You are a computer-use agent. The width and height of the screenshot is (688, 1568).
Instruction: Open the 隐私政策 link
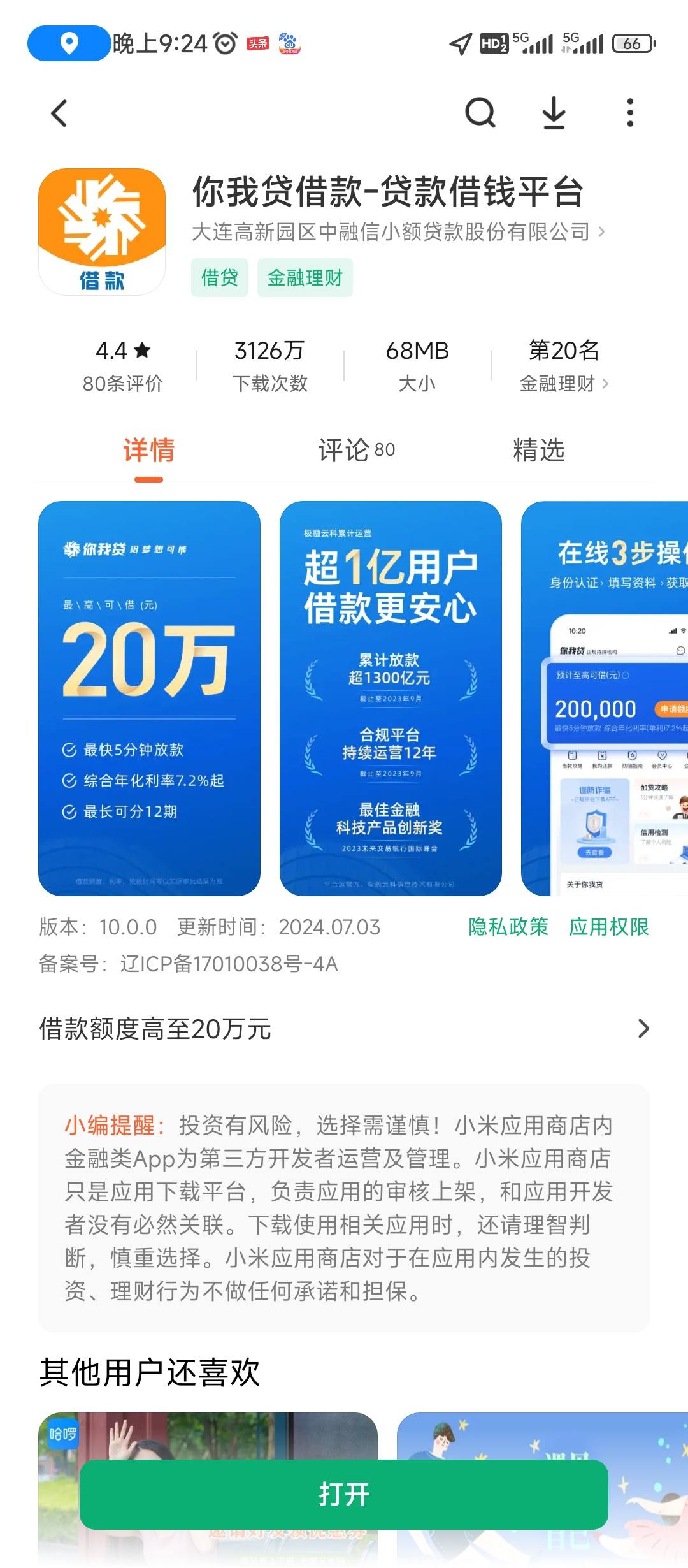click(x=508, y=927)
